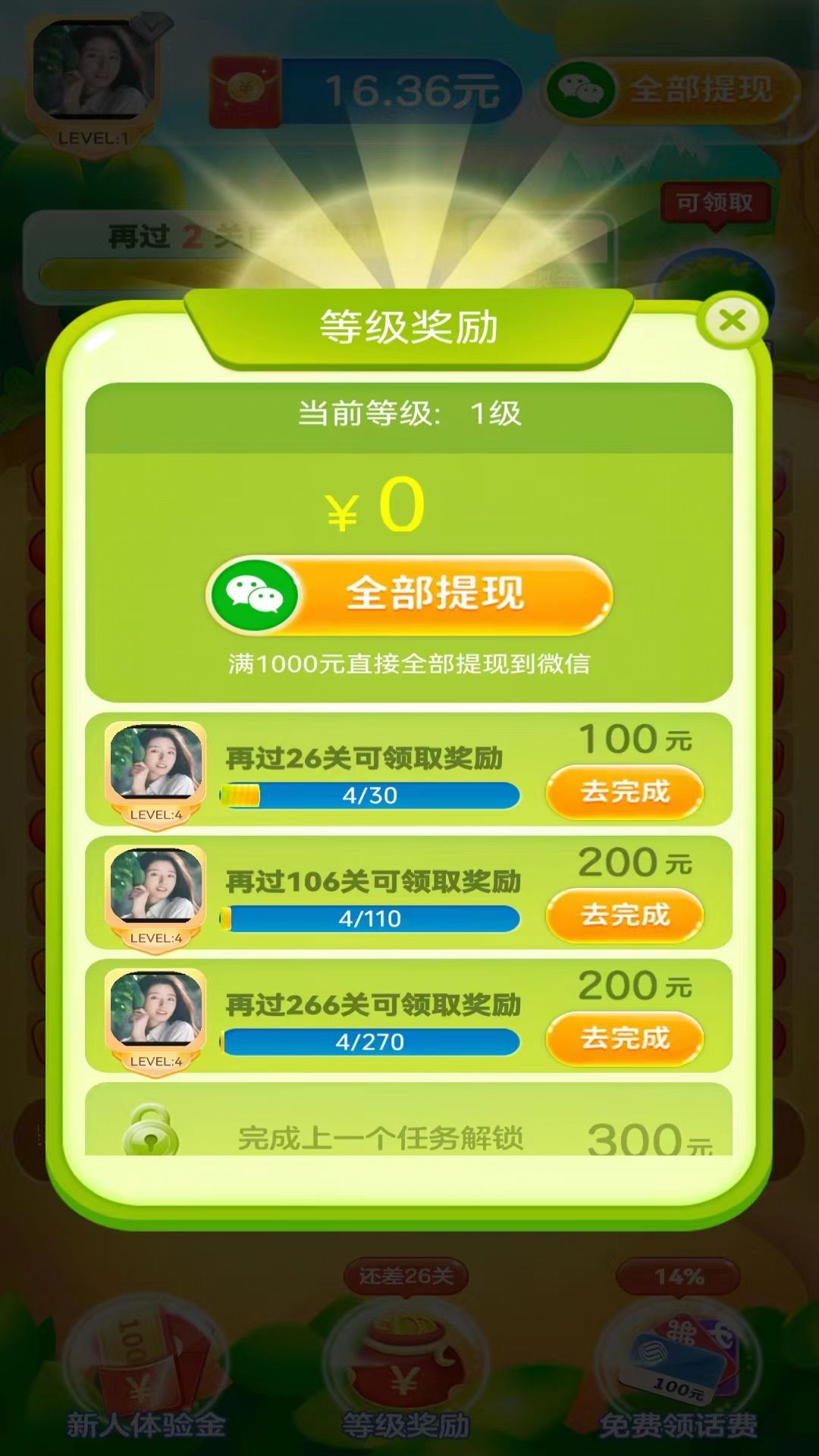The height and width of the screenshot is (1456, 819).
Task: Open the 当前等级 level detail row
Action: click(409, 413)
